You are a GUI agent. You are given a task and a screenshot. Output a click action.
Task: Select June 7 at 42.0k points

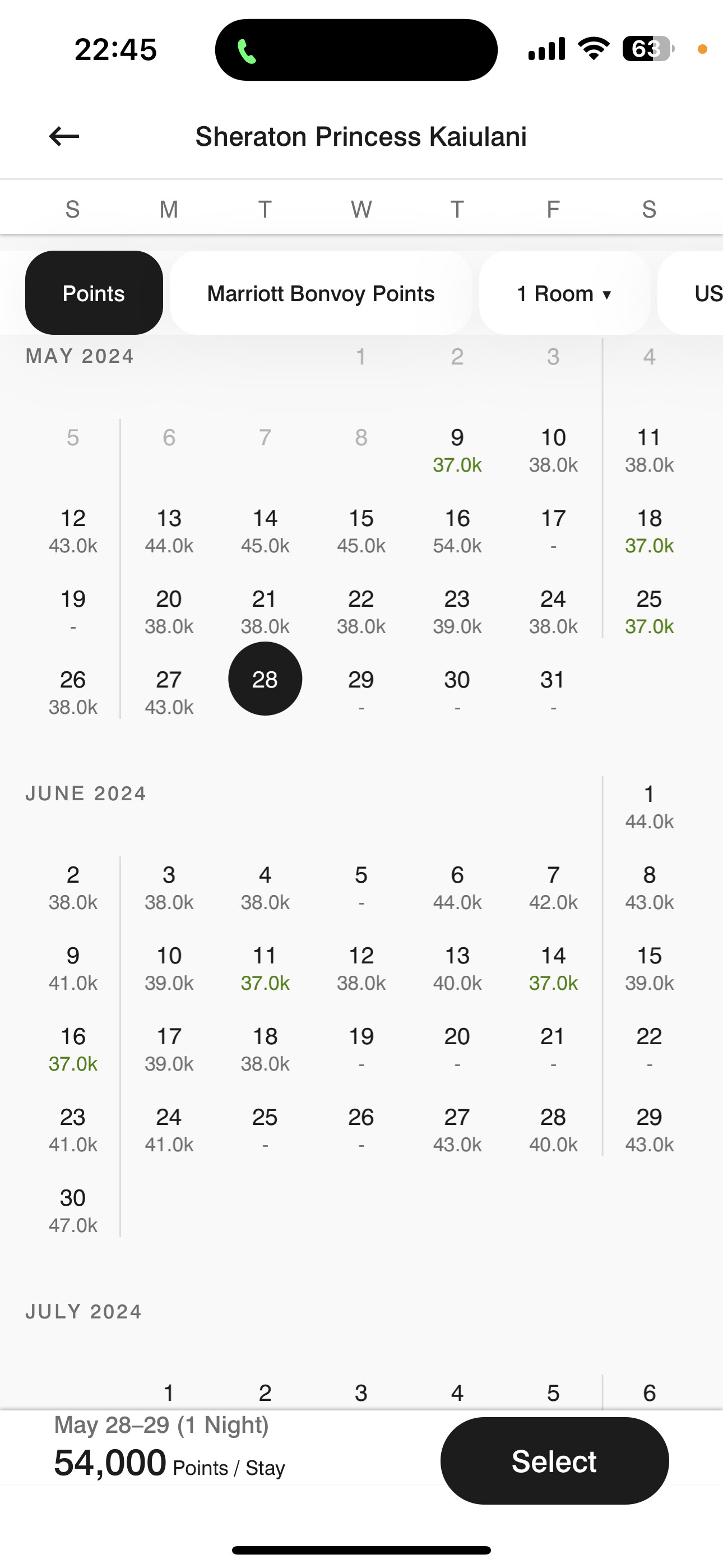click(553, 888)
